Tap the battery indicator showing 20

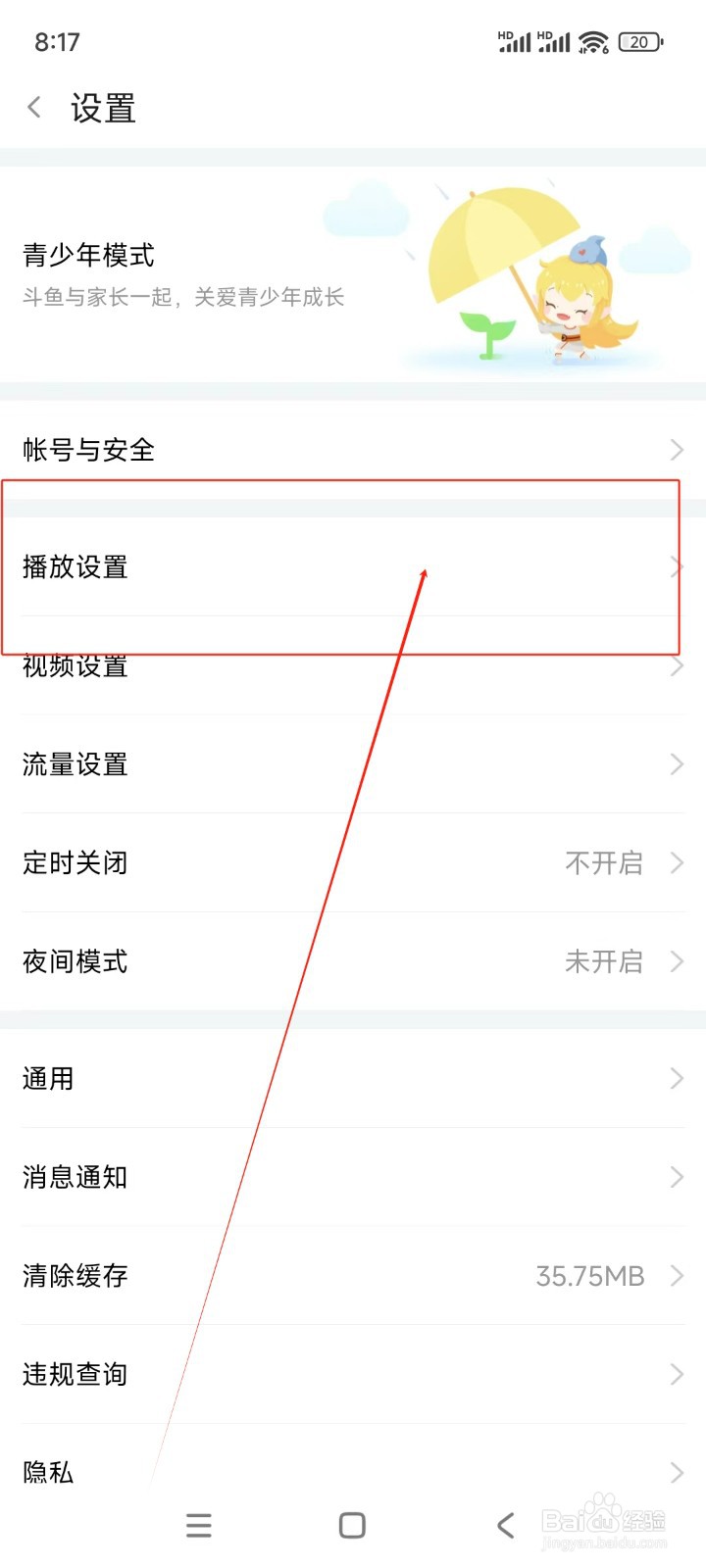click(639, 41)
